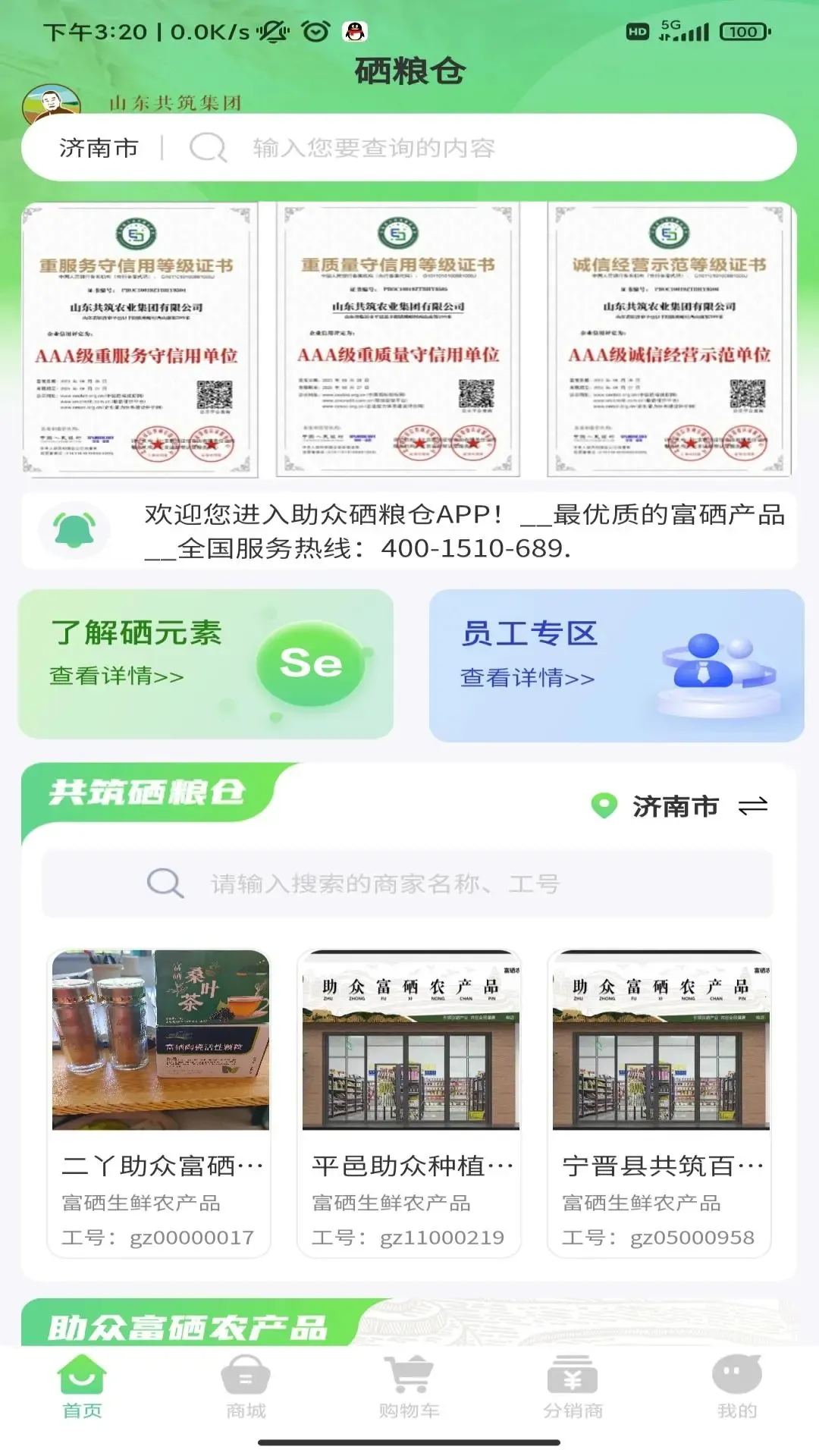Tap the battery level indicator

pos(747,32)
